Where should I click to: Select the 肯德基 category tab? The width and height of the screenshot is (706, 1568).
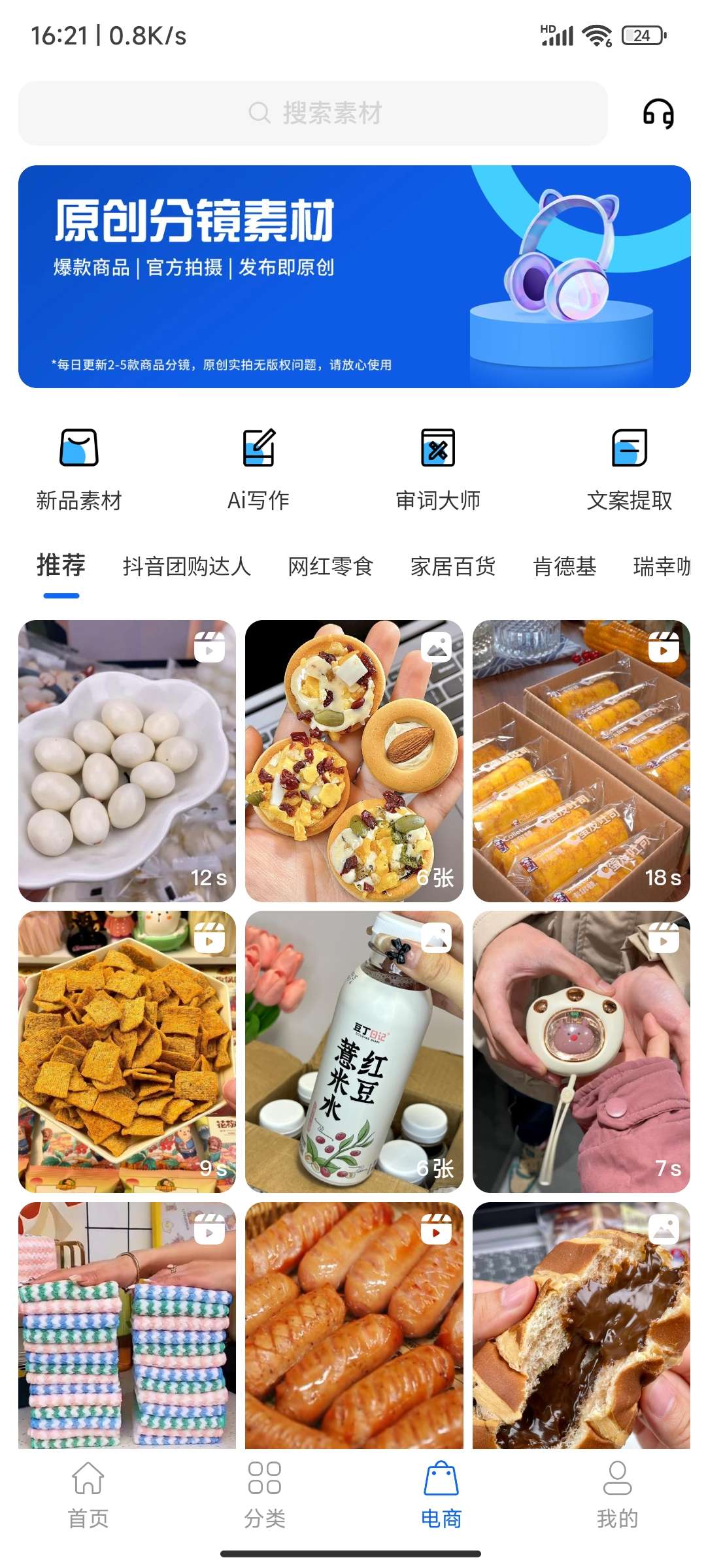(564, 566)
